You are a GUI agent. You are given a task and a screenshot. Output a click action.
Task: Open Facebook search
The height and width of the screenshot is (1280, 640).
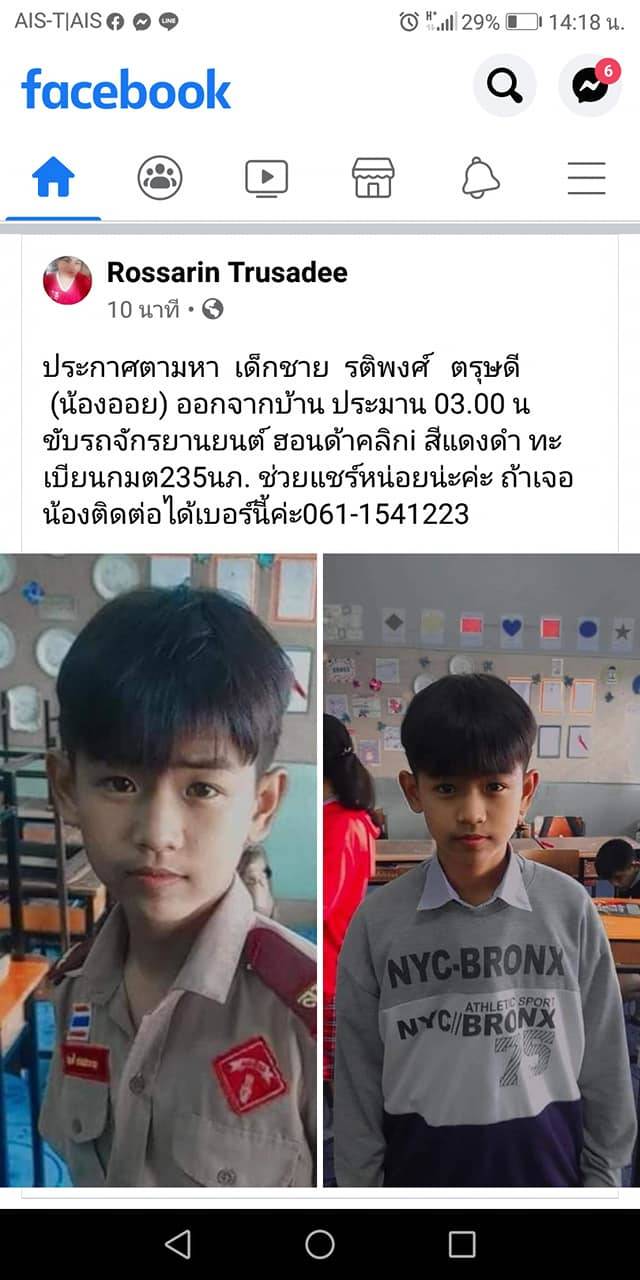(x=504, y=86)
